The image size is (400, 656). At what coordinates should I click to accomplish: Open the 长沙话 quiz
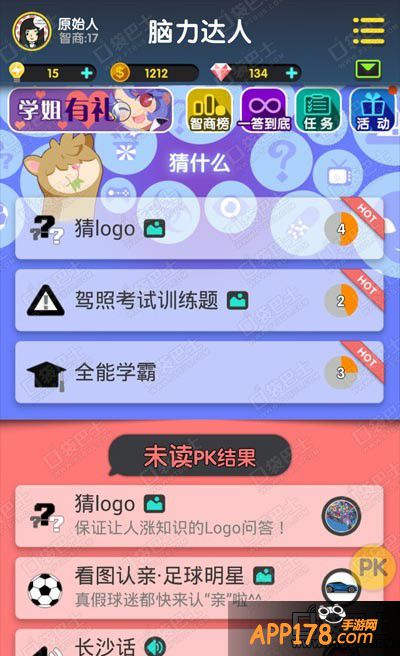pyautogui.click(x=199, y=643)
